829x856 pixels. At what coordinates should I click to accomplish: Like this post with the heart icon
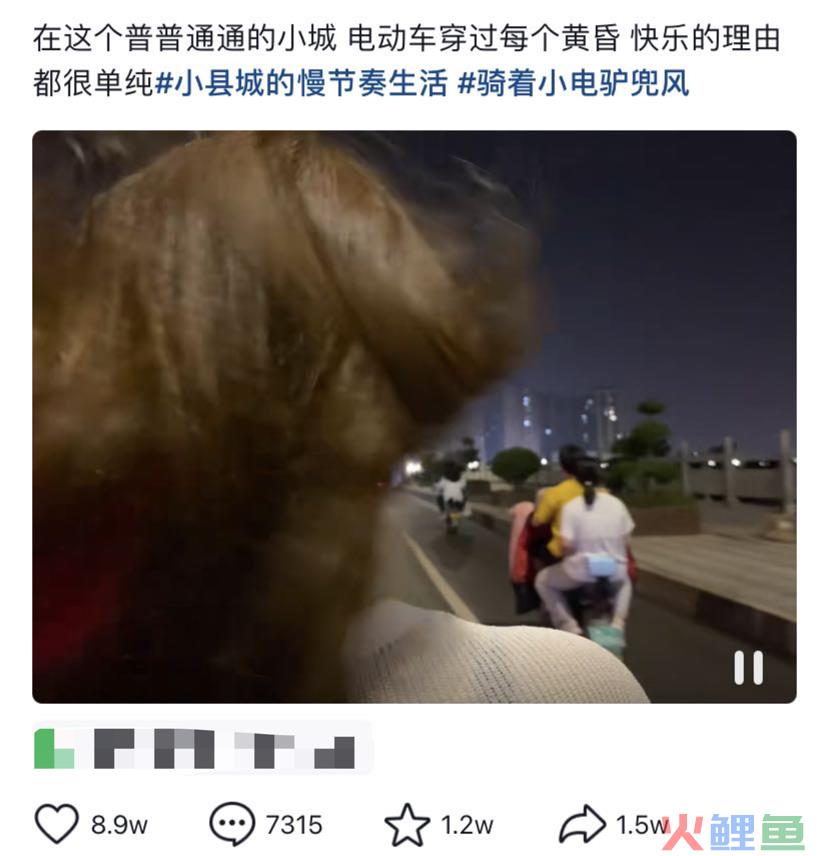pyautogui.click(x=57, y=825)
